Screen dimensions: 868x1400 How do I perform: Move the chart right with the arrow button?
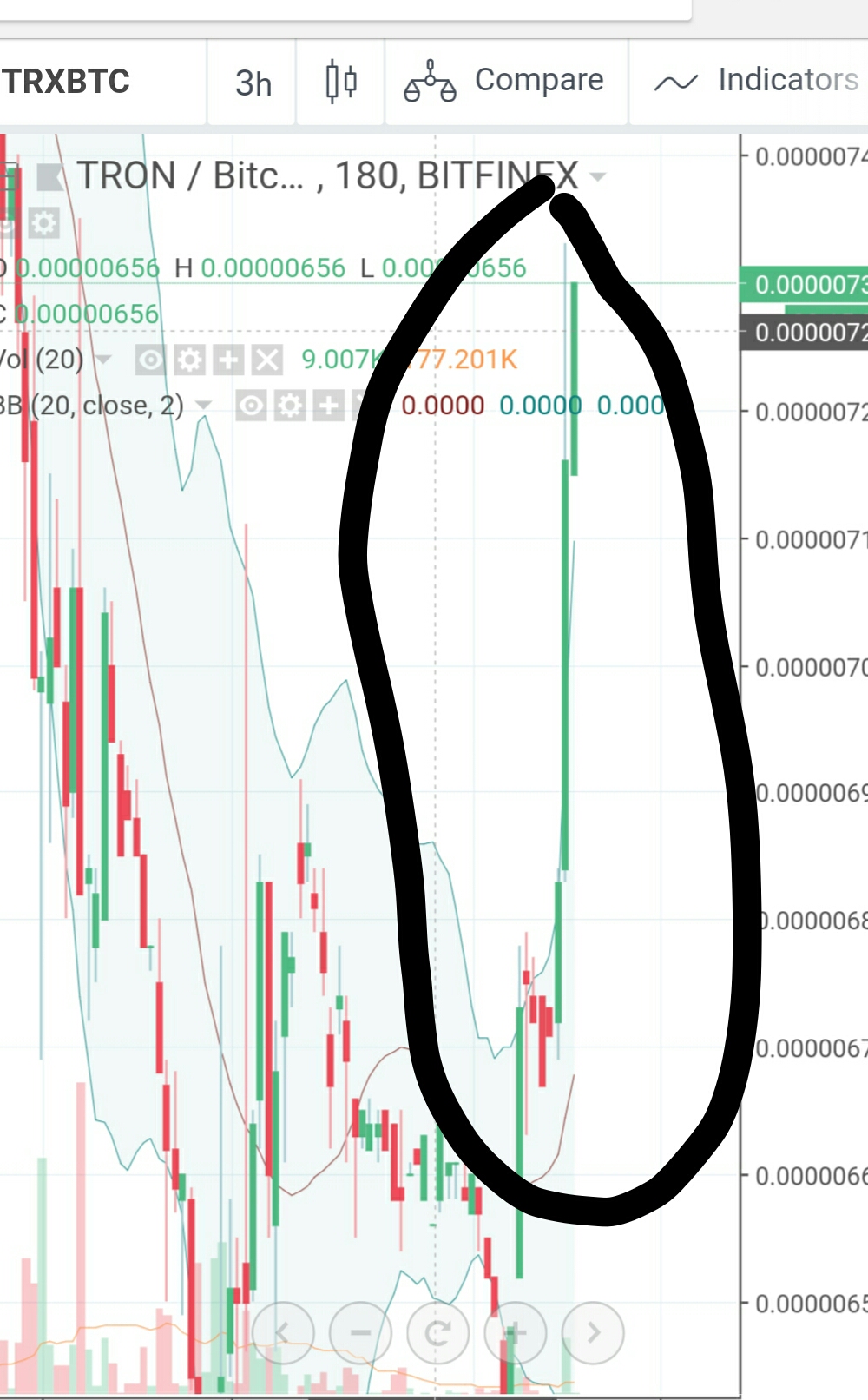click(x=594, y=1331)
